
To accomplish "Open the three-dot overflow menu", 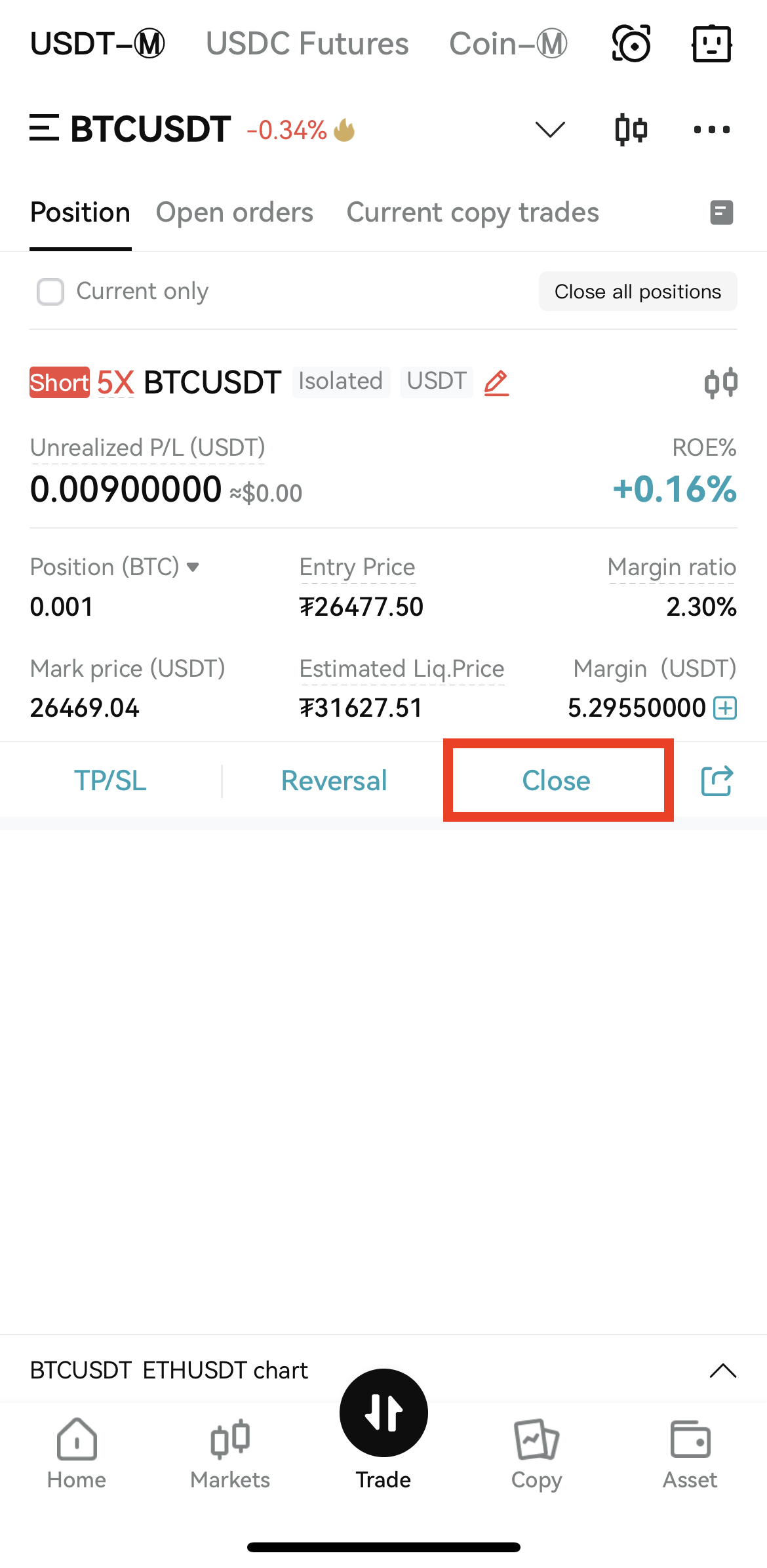I will (x=712, y=129).
